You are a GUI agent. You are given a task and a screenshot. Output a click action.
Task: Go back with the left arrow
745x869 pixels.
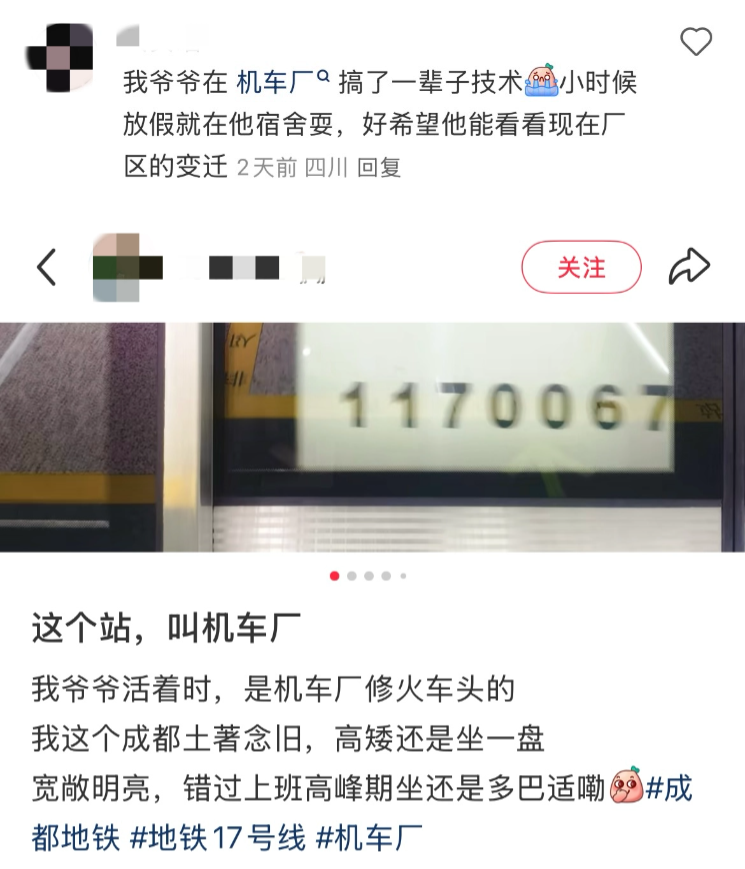point(46,267)
